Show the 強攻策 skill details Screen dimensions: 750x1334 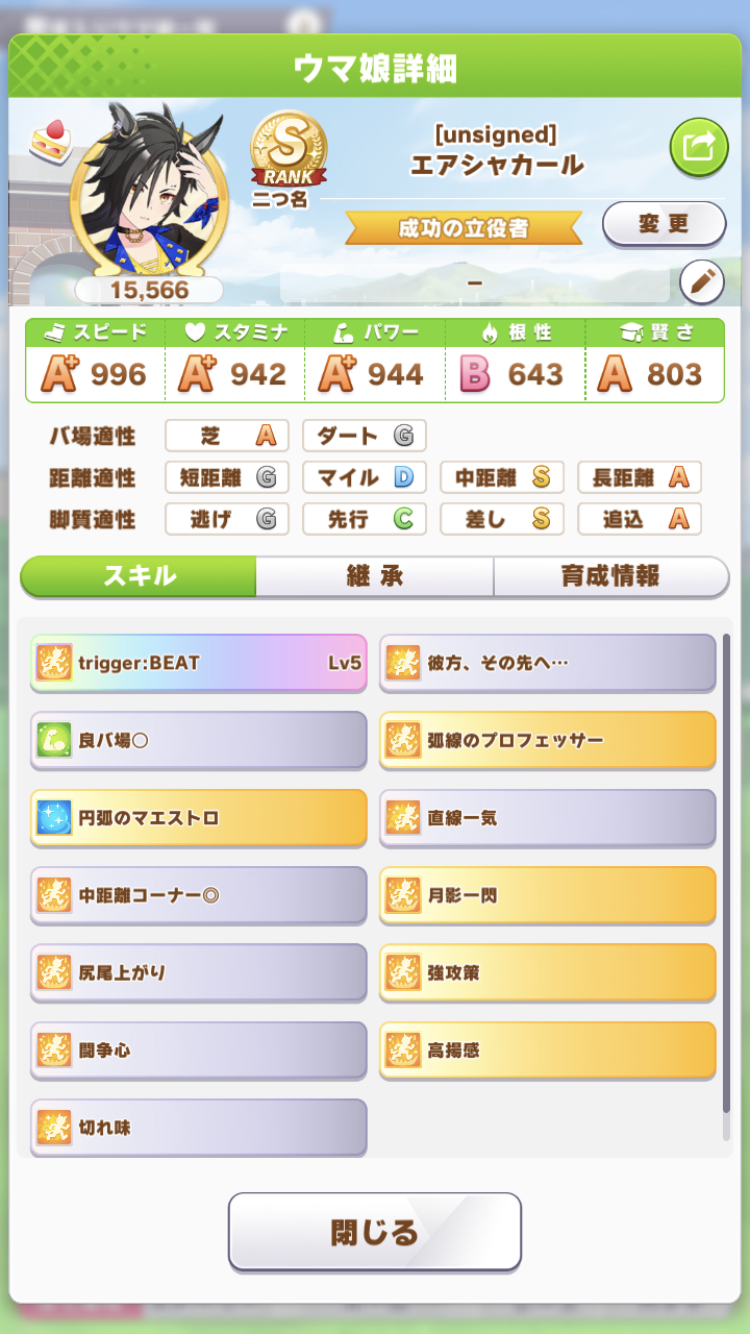tap(547, 972)
